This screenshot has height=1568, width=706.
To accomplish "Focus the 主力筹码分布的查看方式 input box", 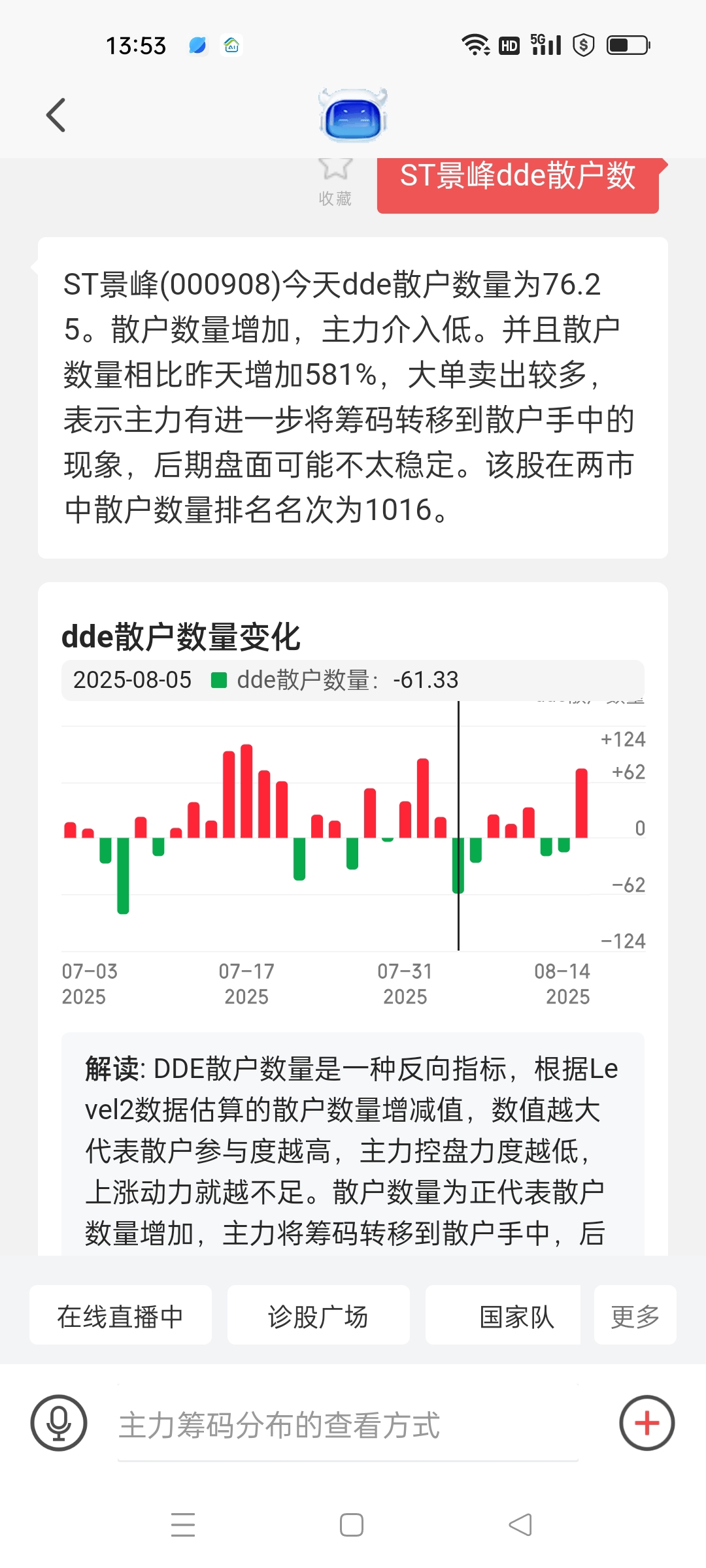I will click(x=348, y=1424).
